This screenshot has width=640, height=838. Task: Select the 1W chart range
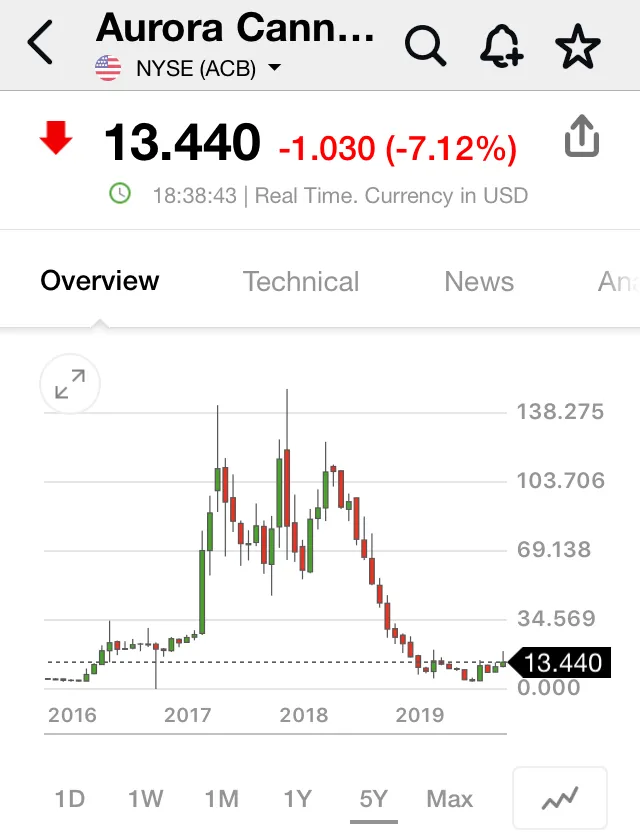point(146,799)
